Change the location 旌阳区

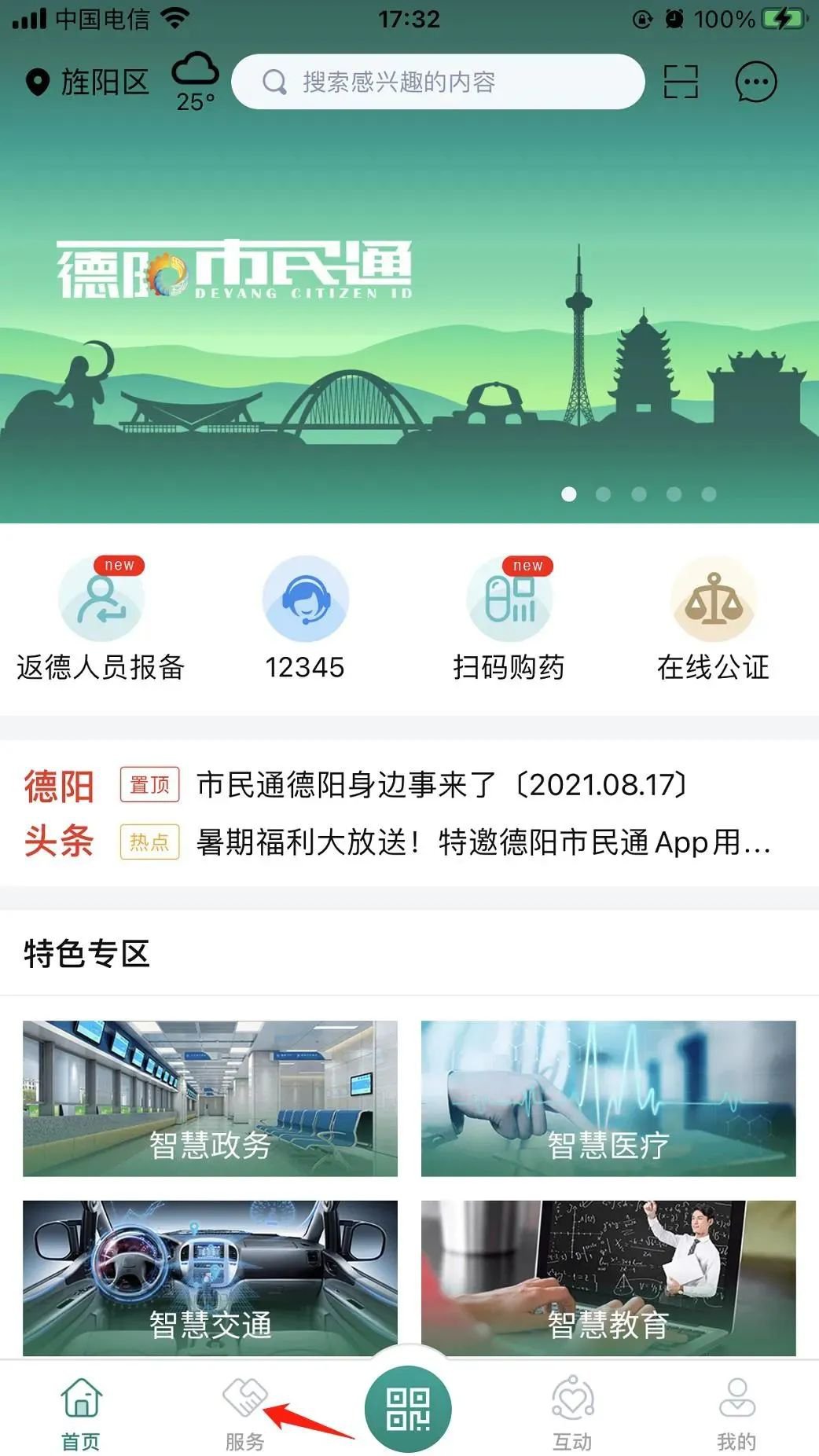click(x=88, y=82)
